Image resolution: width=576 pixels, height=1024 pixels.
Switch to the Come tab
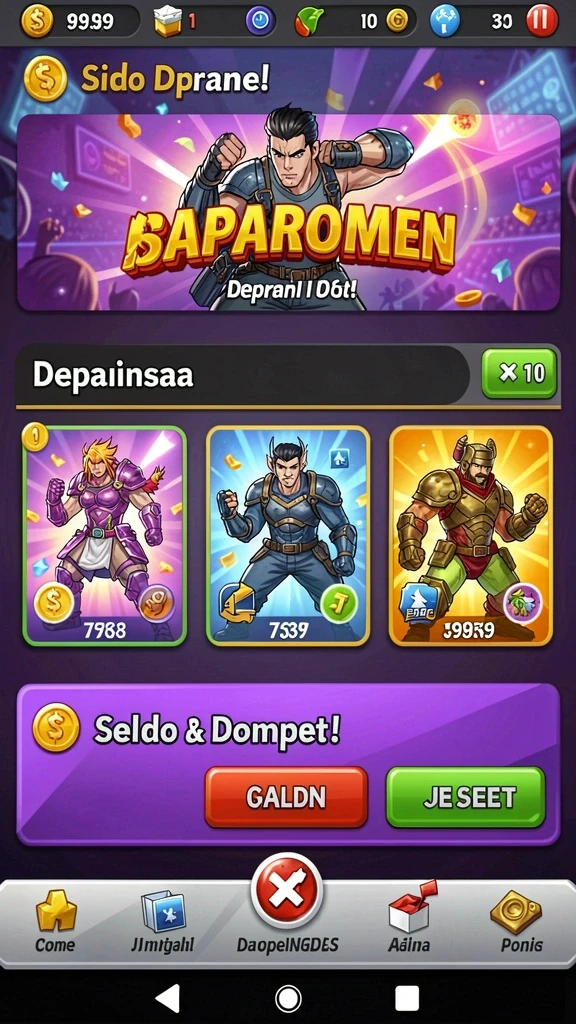click(x=56, y=921)
